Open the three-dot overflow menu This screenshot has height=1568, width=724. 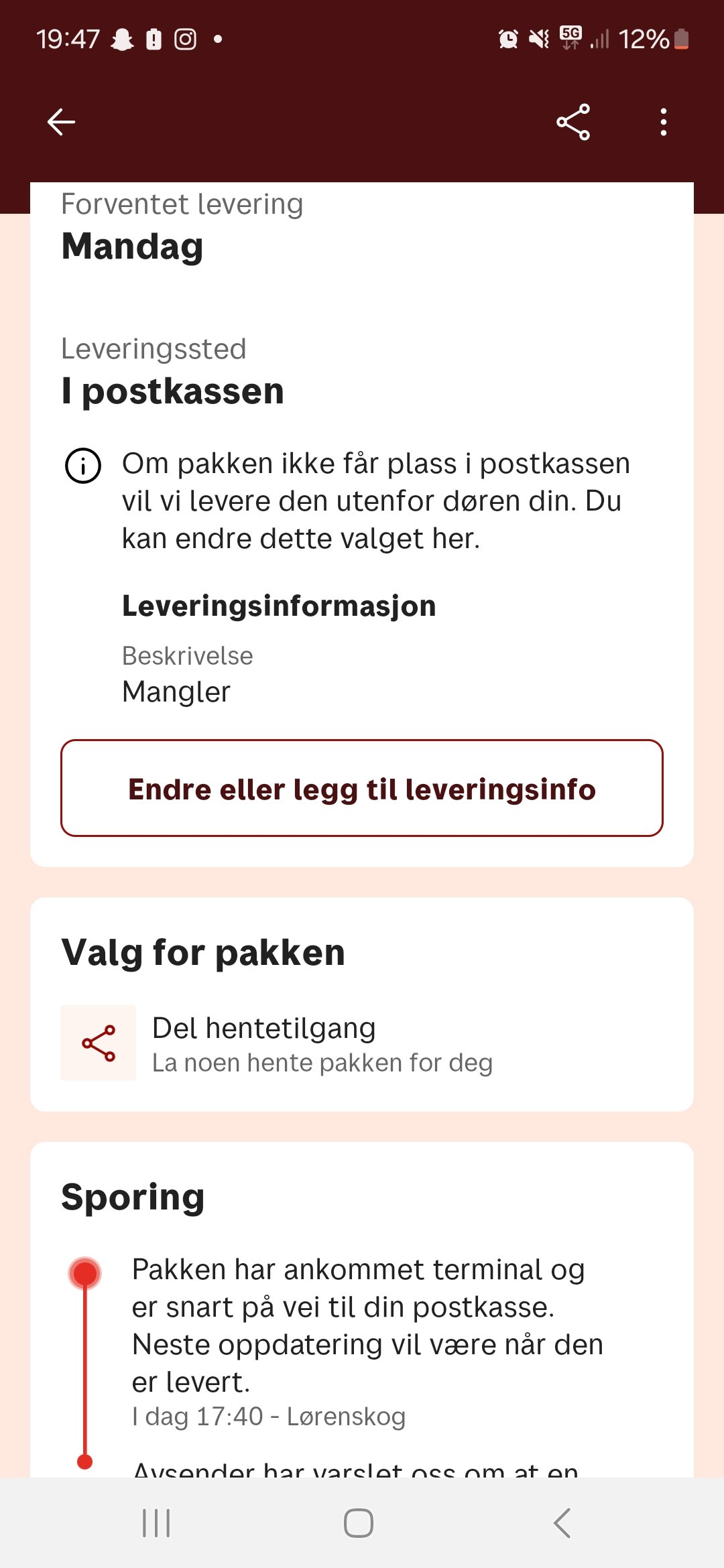click(663, 122)
